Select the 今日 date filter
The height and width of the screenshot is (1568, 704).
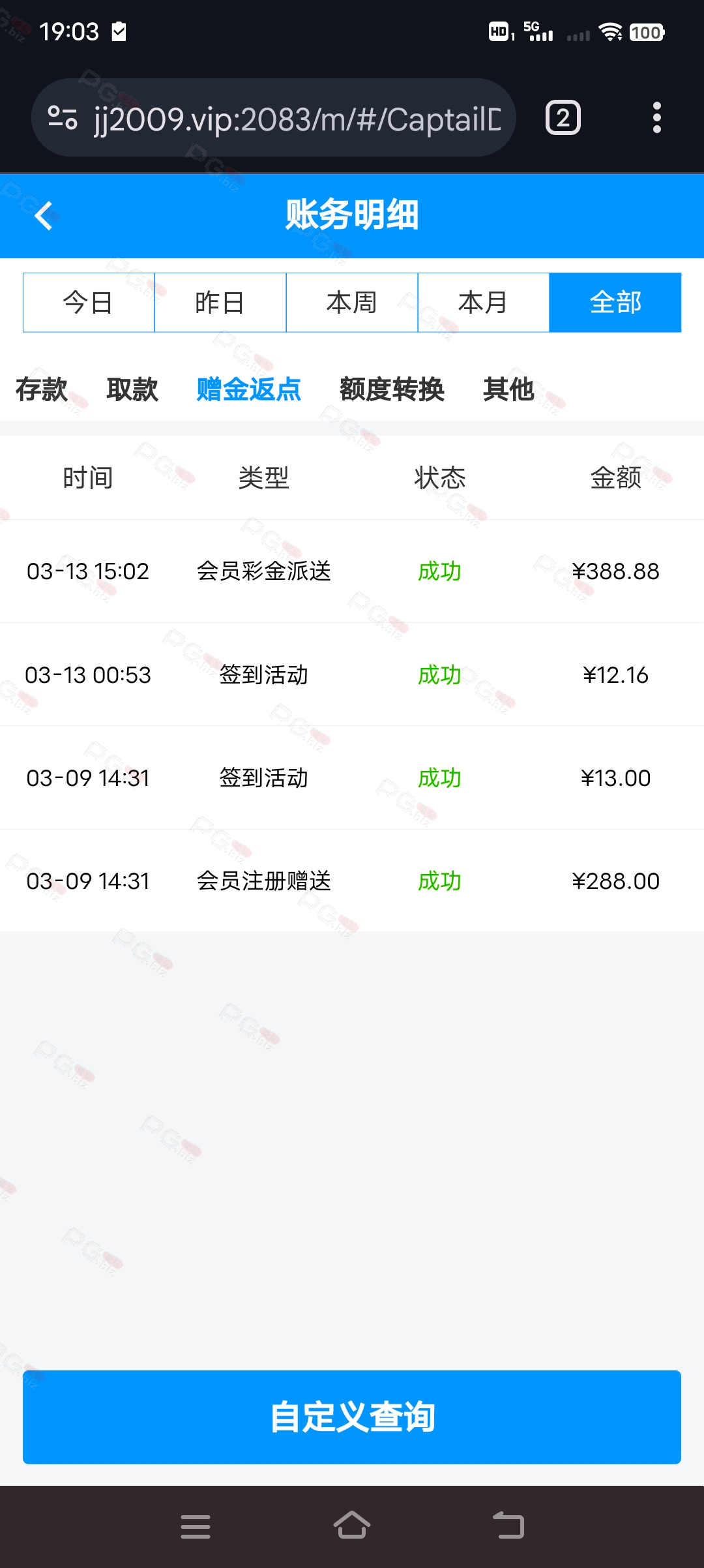[x=89, y=303]
